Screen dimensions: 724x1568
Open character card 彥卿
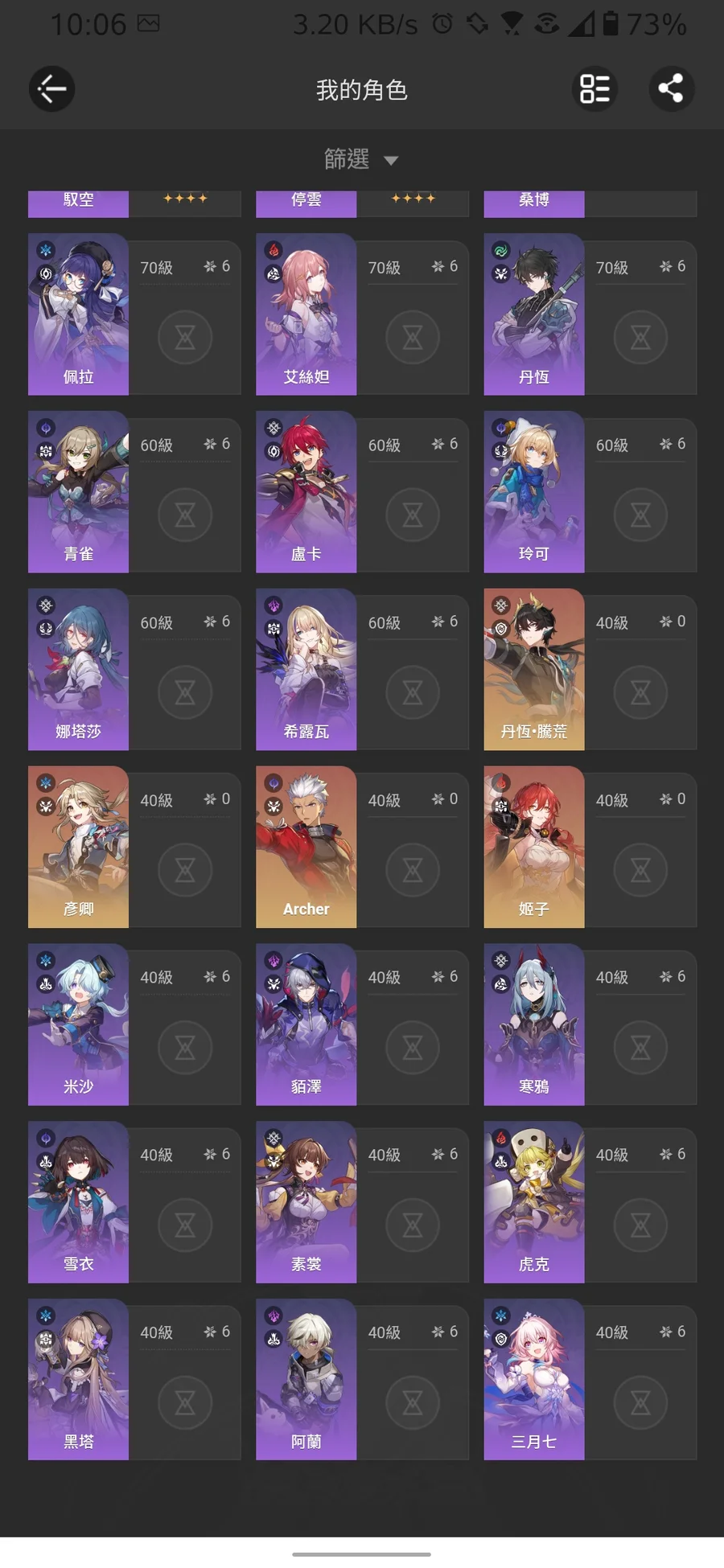(x=79, y=848)
